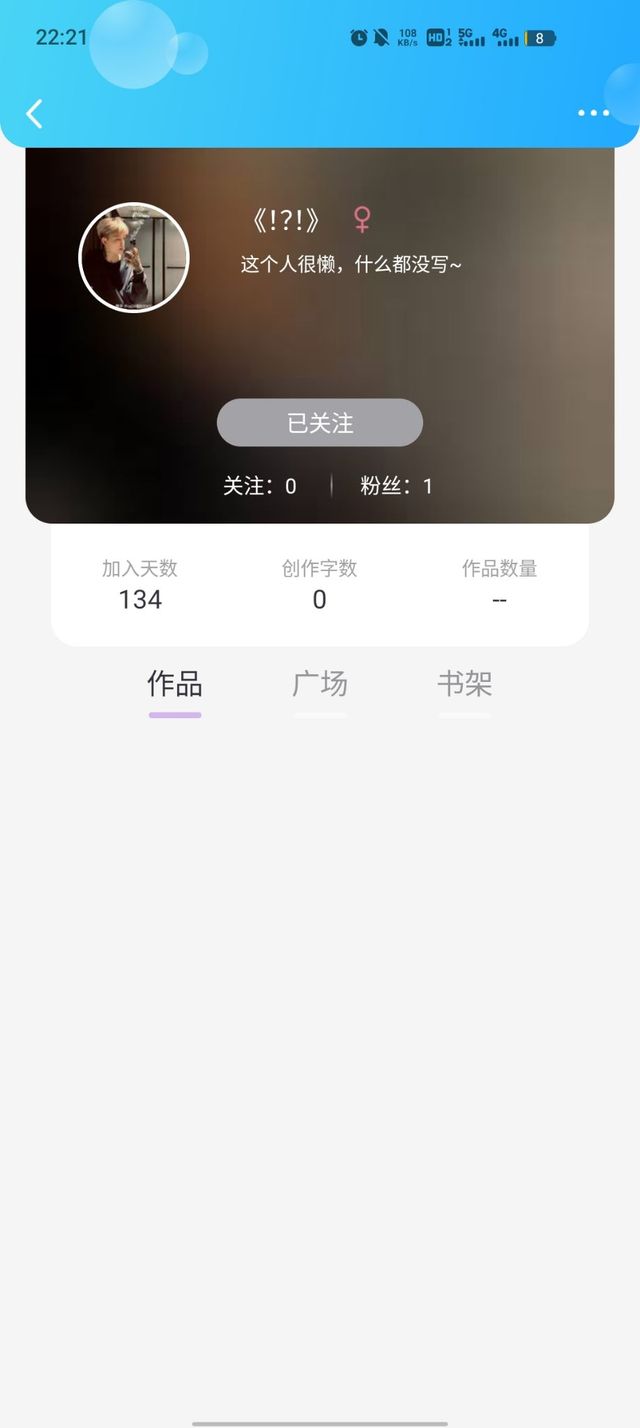Open the 粉丝 followers count
This screenshot has width=640, height=1428.
tap(396, 486)
